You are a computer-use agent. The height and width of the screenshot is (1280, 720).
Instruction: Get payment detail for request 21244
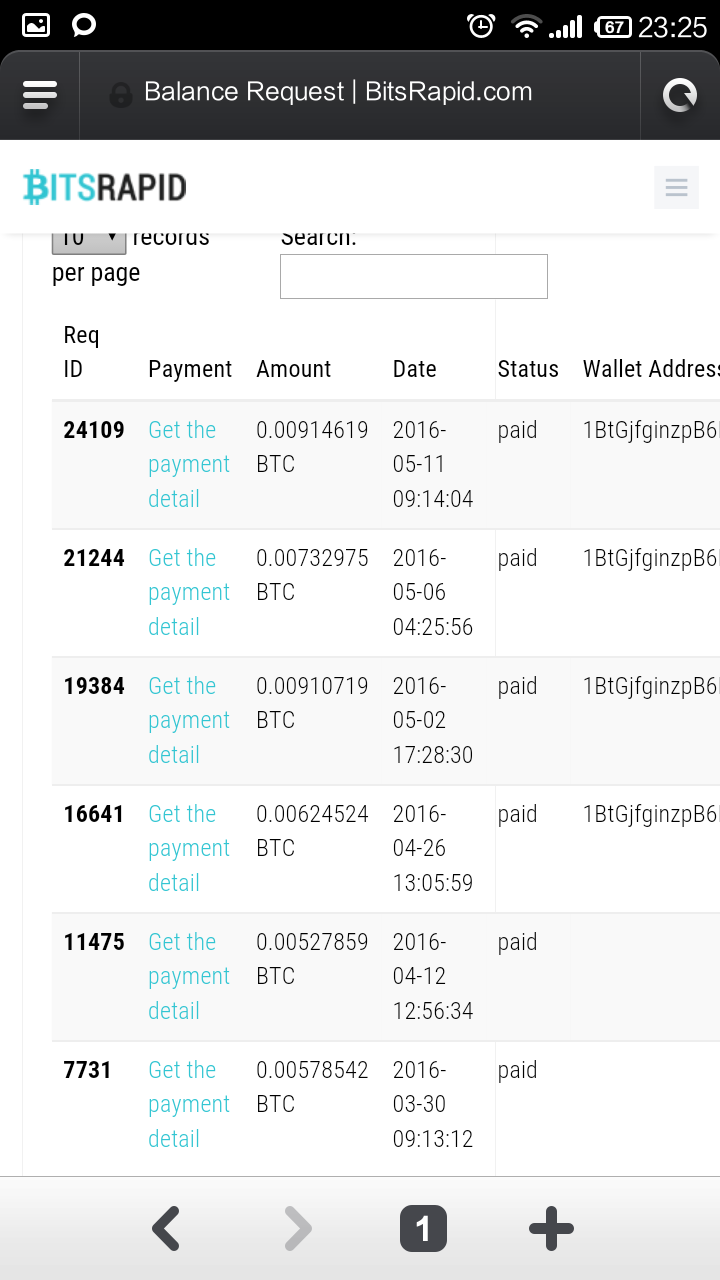pos(189,592)
